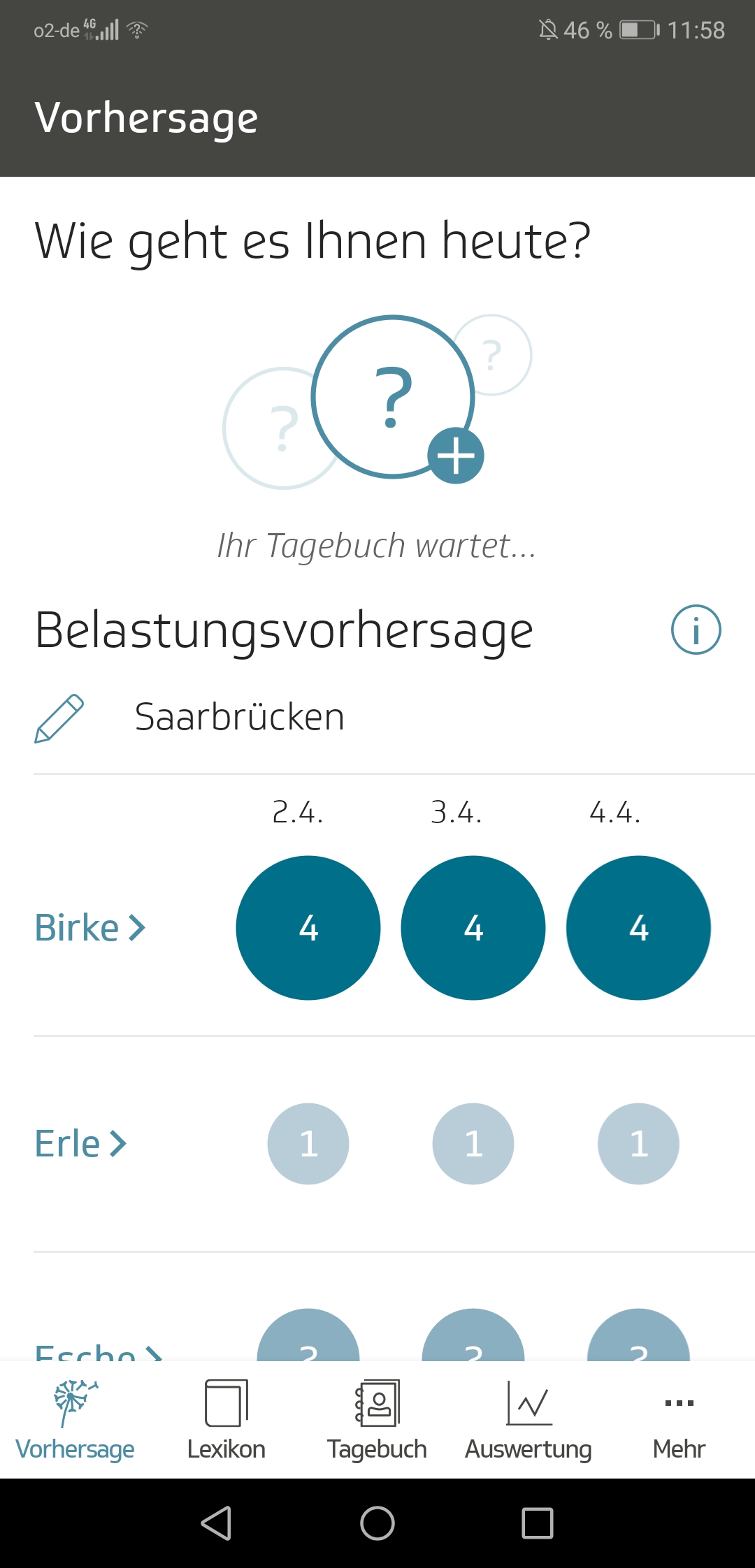The width and height of the screenshot is (755, 1568).
Task: Add today's diary entry via plus circle
Action: point(455,456)
